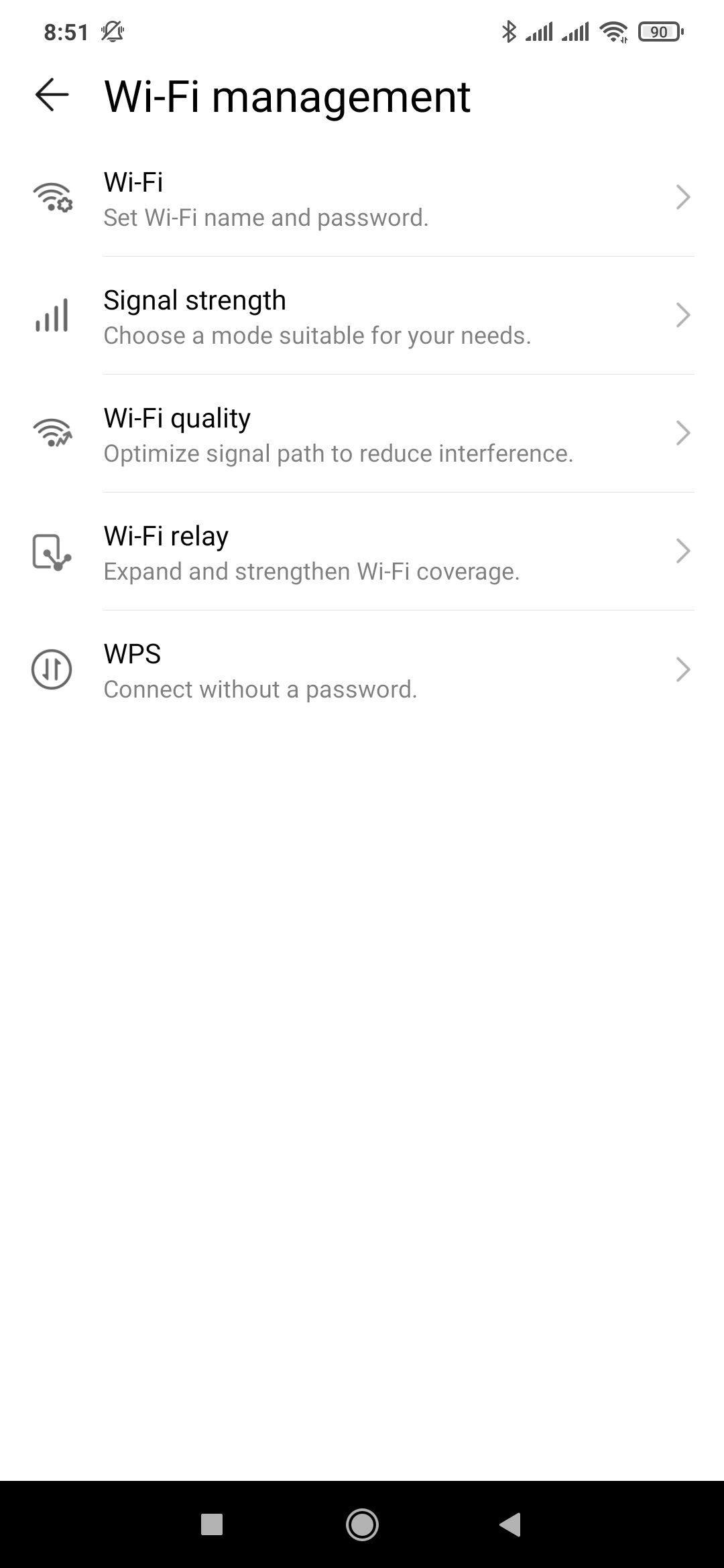Select the Wi-Fi quality row
This screenshot has width=724, height=1568.
click(x=362, y=434)
